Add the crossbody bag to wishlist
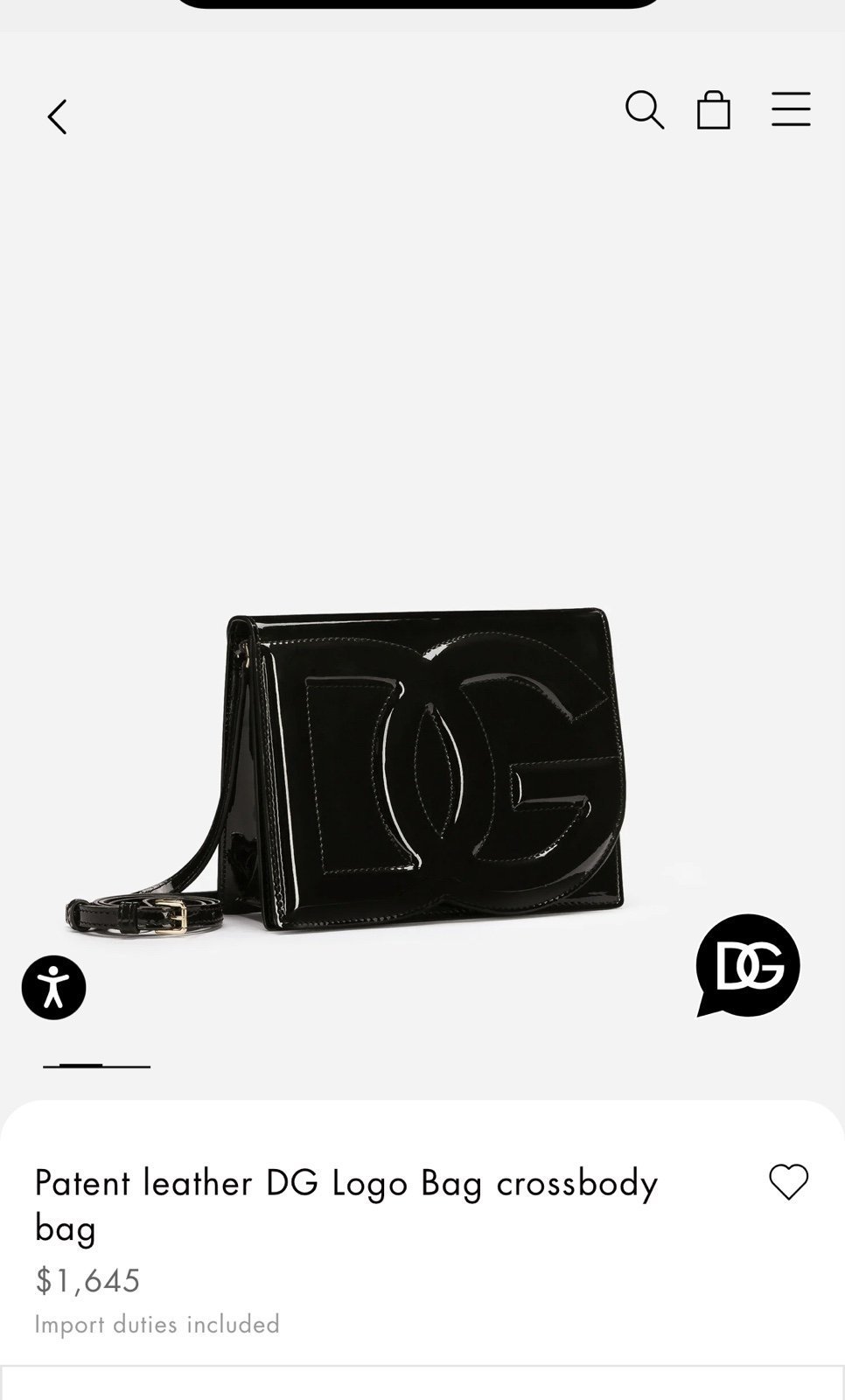The width and height of the screenshot is (845, 1400). tap(789, 1182)
